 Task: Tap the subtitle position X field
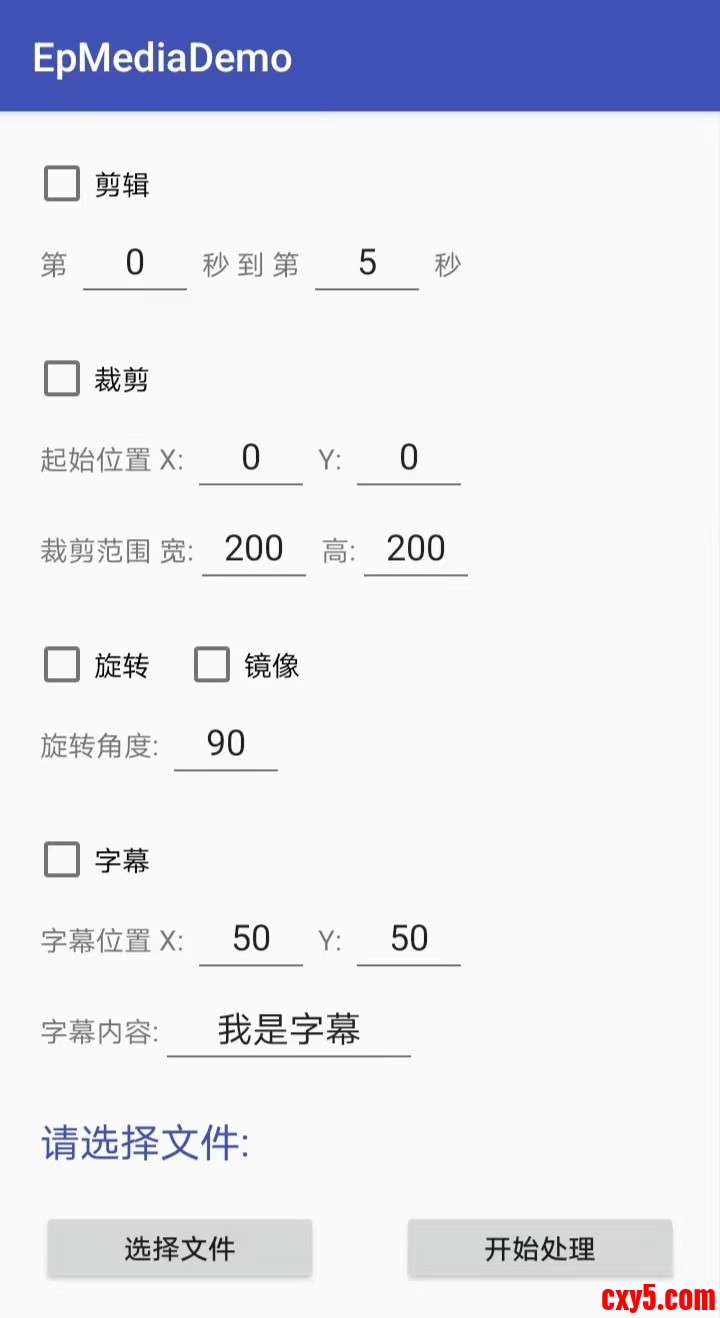[x=251, y=940]
